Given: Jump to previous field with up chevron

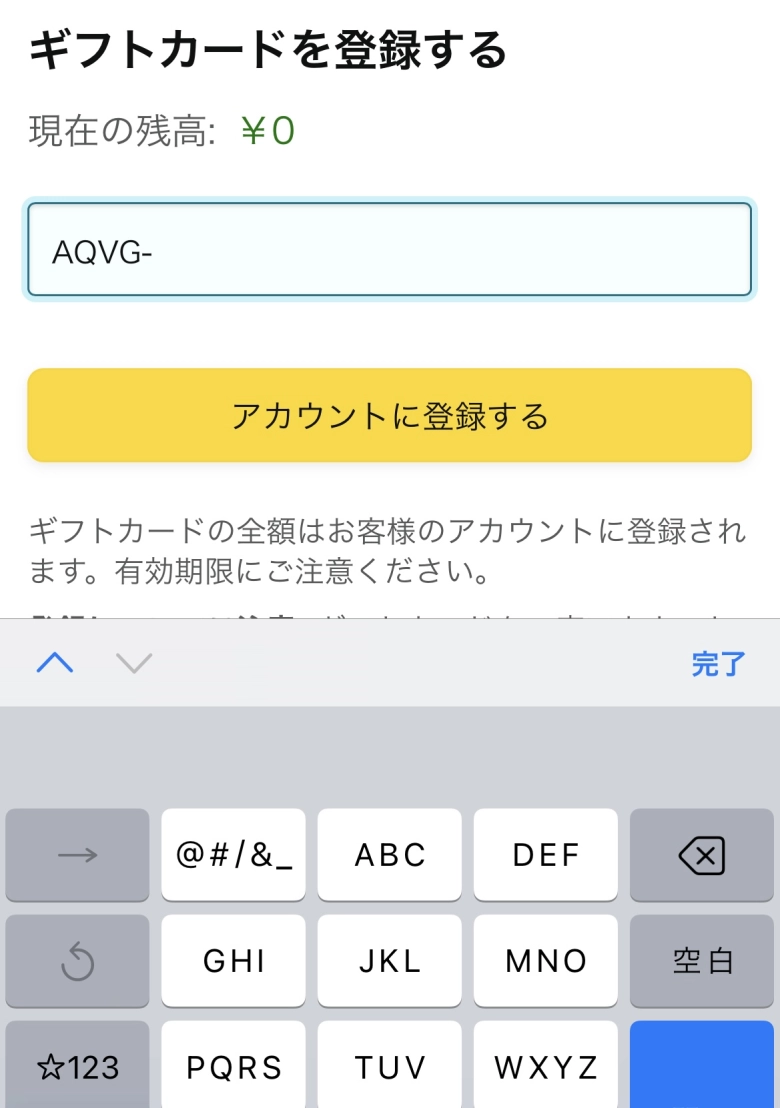Looking at the screenshot, I should coord(55,662).
